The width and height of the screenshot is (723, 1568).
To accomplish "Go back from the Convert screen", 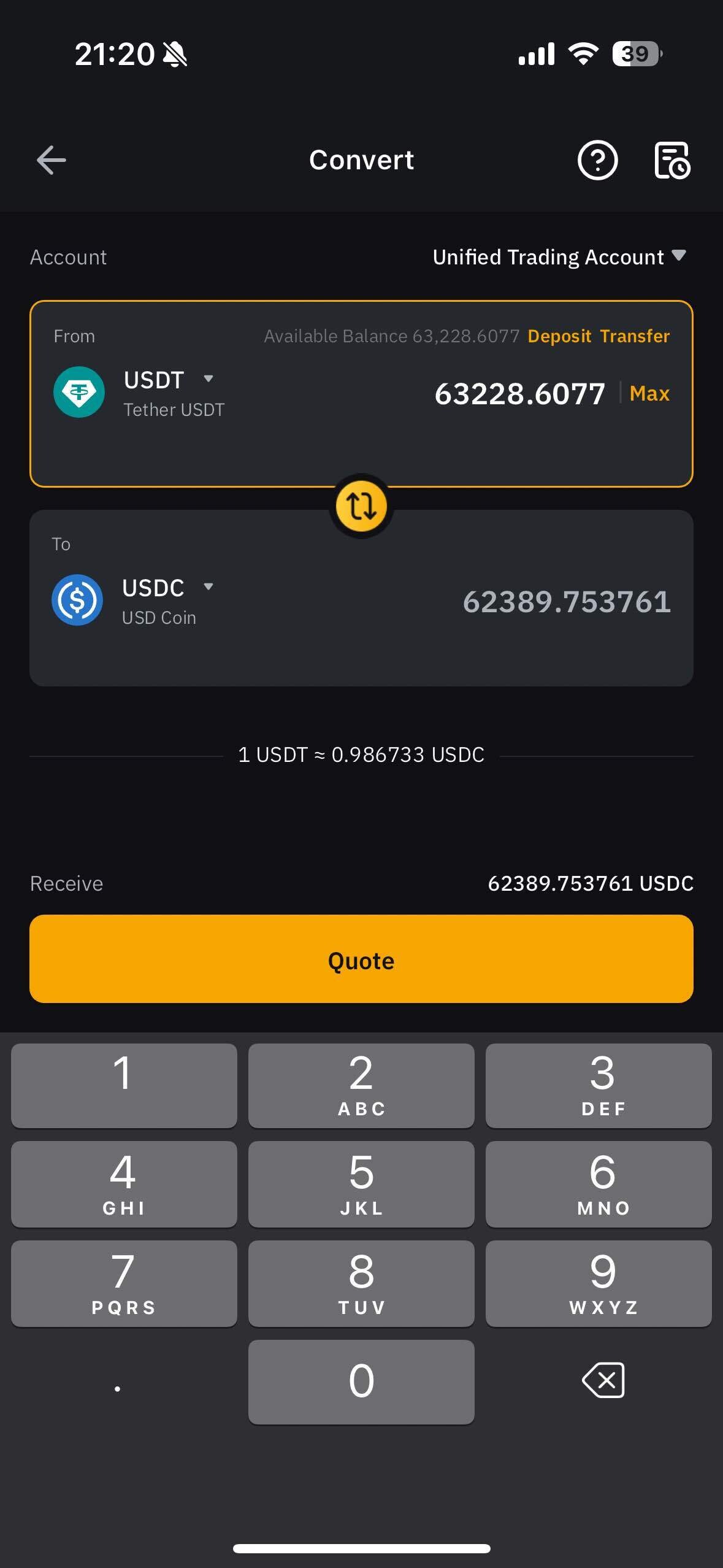I will click(52, 160).
